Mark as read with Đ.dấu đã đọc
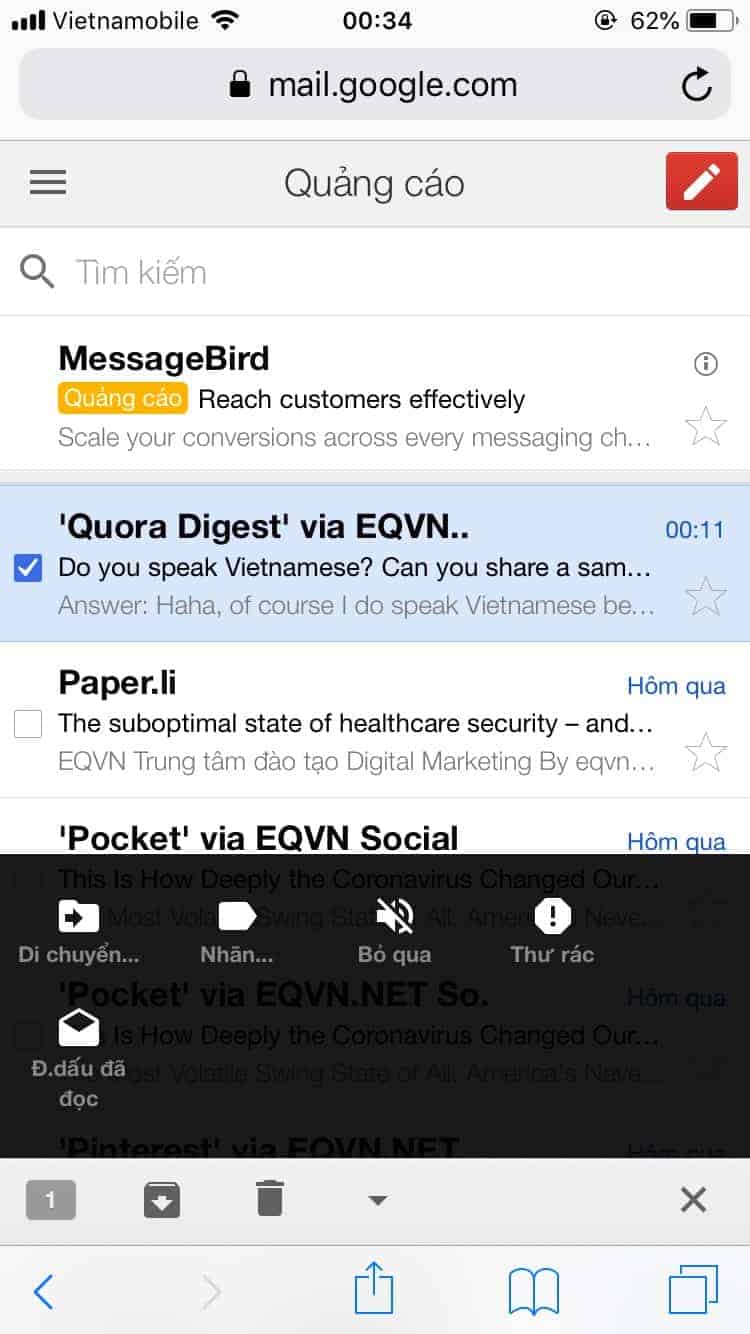Image resolution: width=750 pixels, height=1334 pixels. [x=79, y=1055]
